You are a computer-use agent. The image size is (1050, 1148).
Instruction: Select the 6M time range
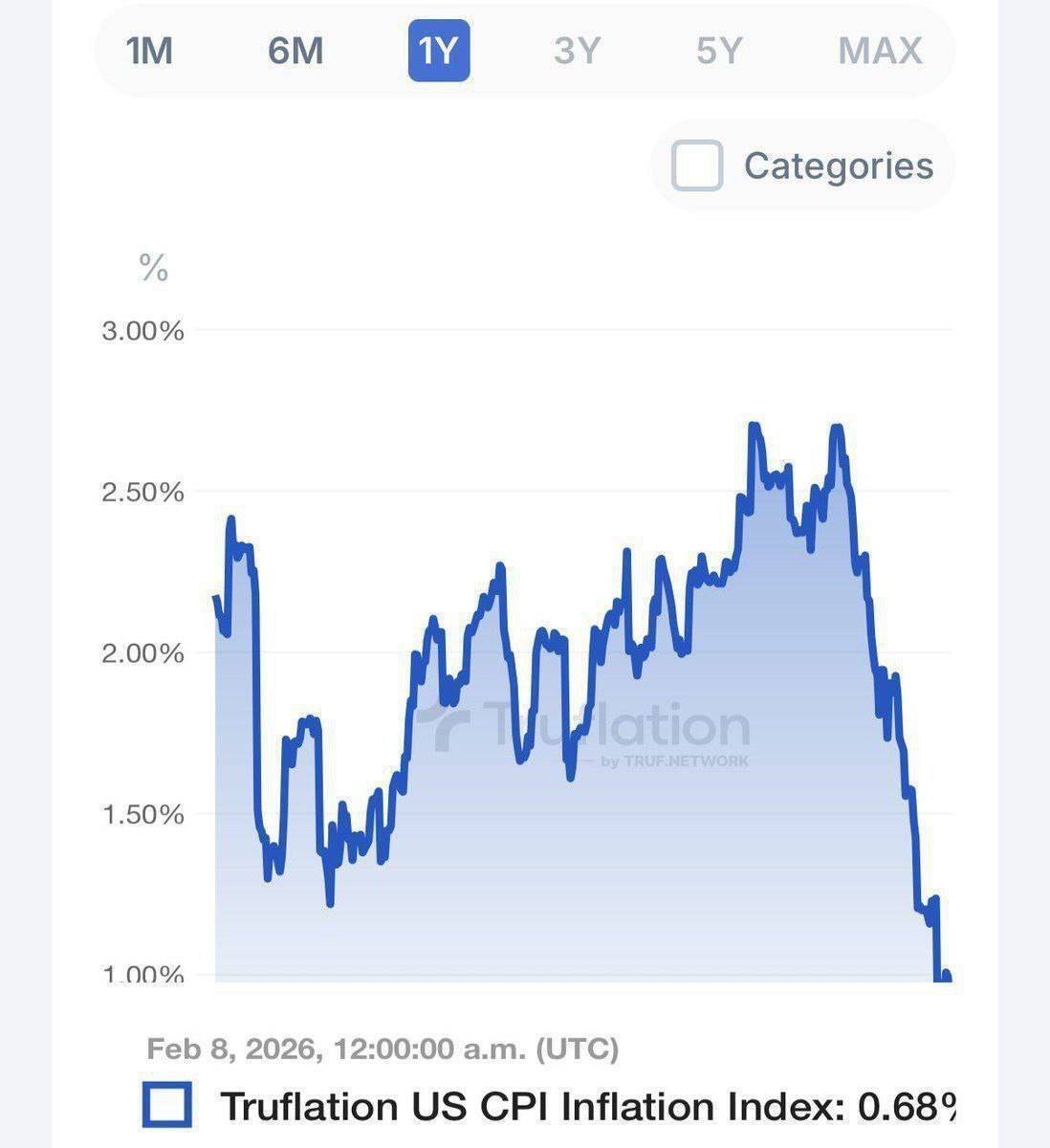pos(295,51)
